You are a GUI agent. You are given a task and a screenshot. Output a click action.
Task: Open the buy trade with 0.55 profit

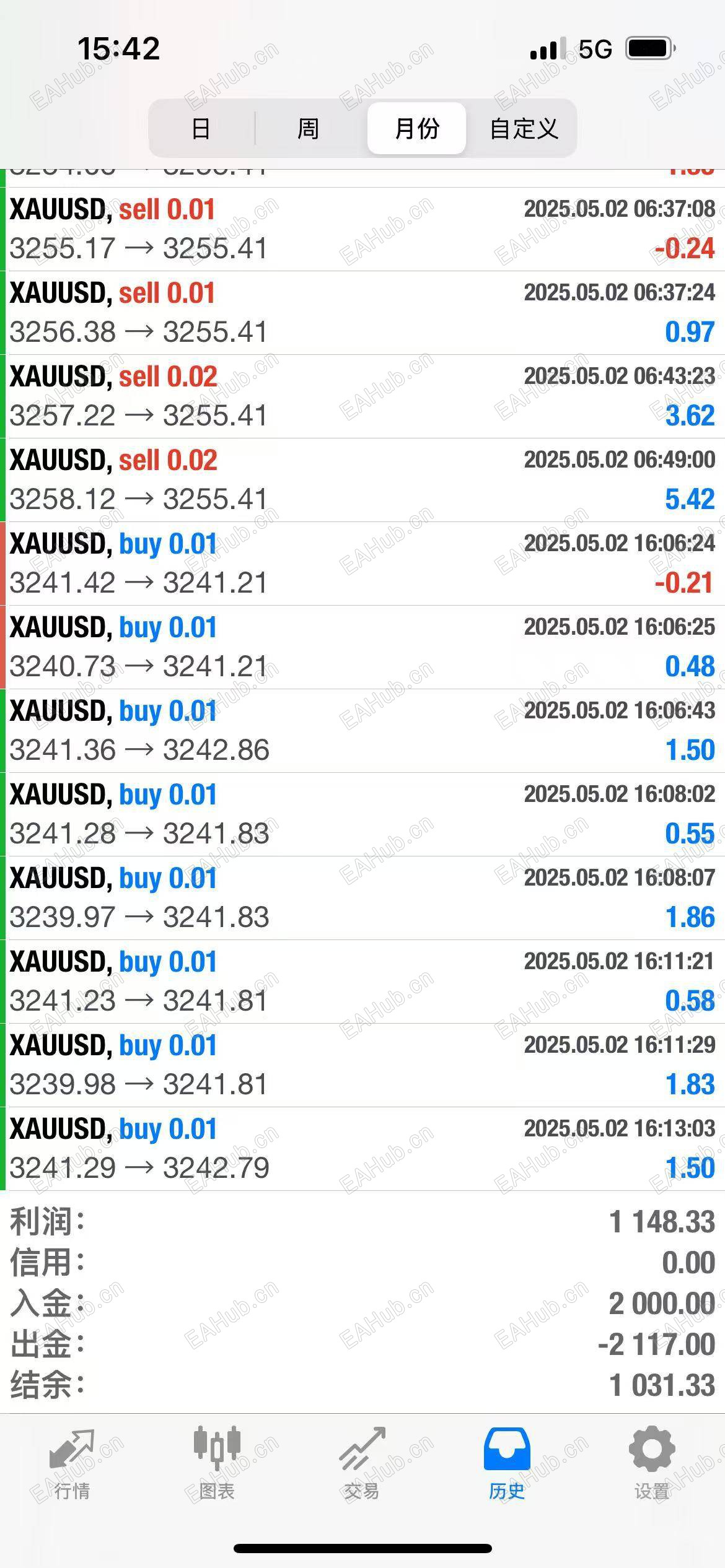pyautogui.click(x=362, y=814)
